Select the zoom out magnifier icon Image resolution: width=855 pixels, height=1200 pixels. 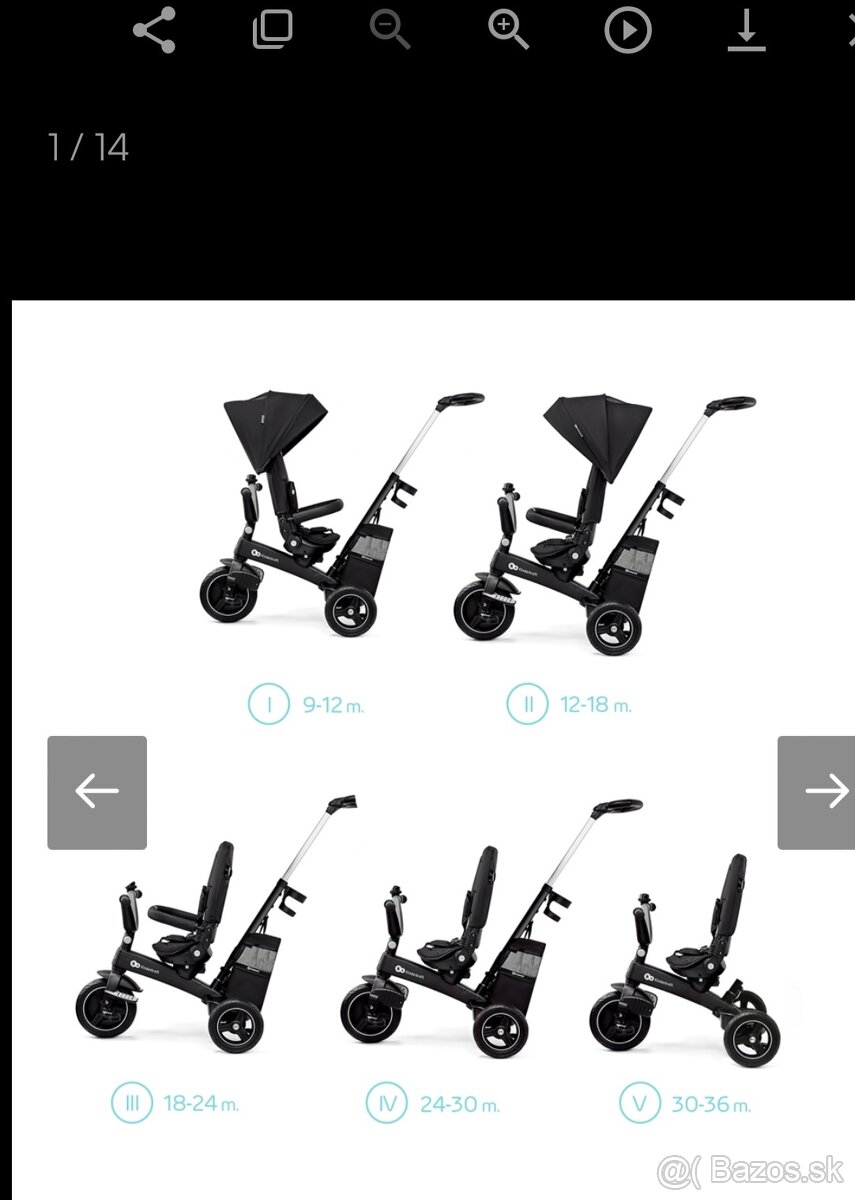coord(390,30)
